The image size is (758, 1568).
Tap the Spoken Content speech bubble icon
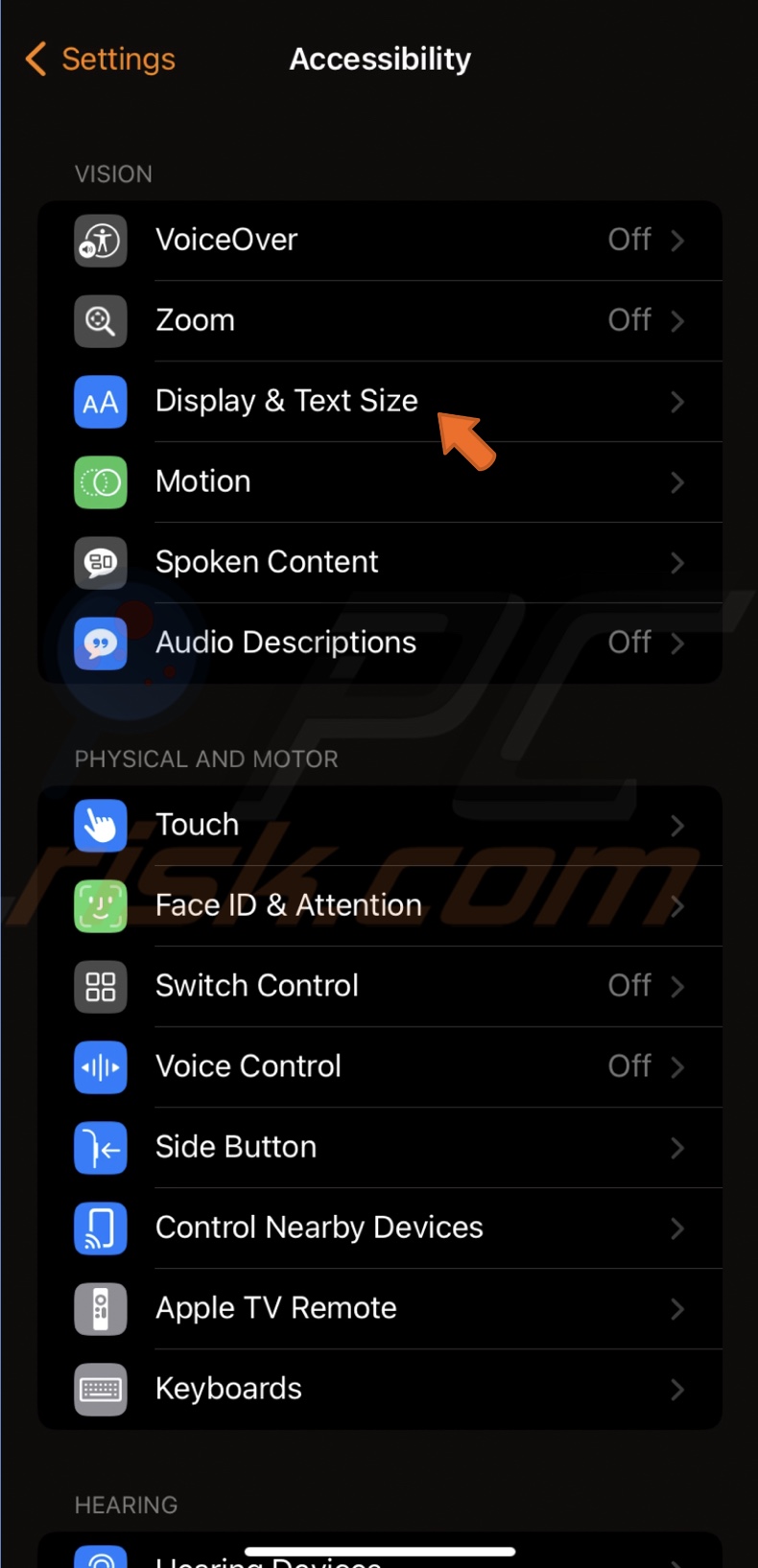pyautogui.click(x=100, y=563)
